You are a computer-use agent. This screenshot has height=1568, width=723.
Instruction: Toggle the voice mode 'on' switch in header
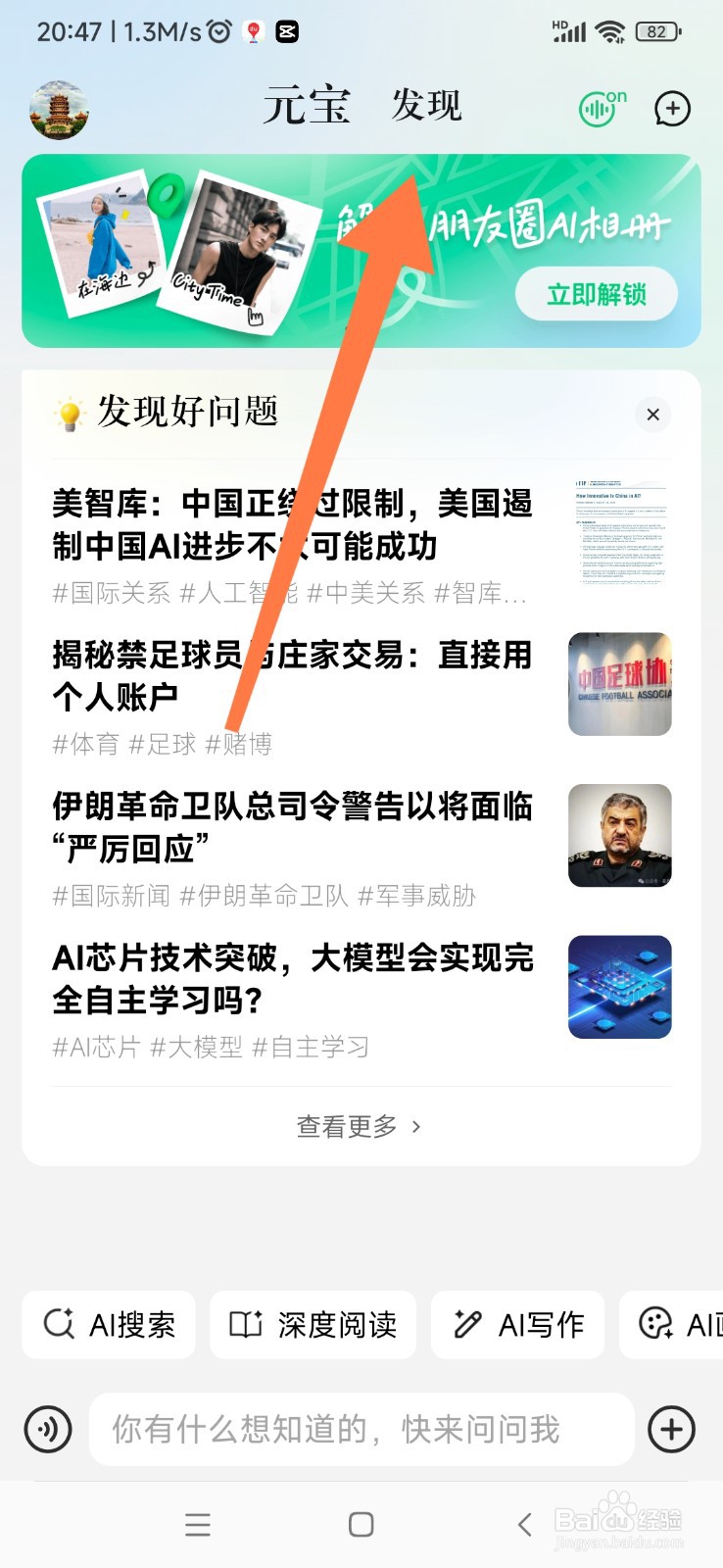click(x=598, y=109)
